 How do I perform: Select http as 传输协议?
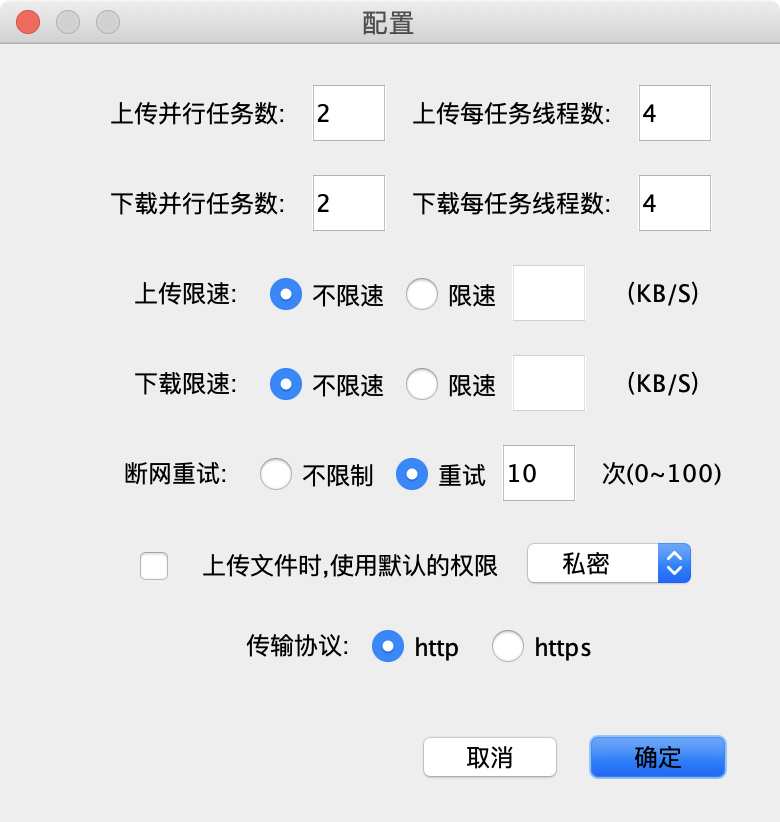click(x=388, y=647)
